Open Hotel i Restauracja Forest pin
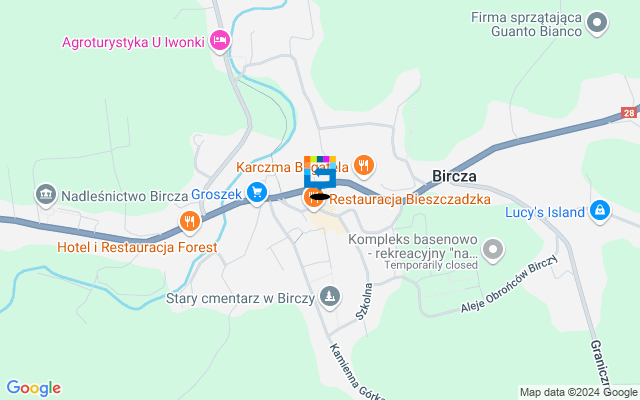This screenshot has width=640, height=400. tap(187, 220)
